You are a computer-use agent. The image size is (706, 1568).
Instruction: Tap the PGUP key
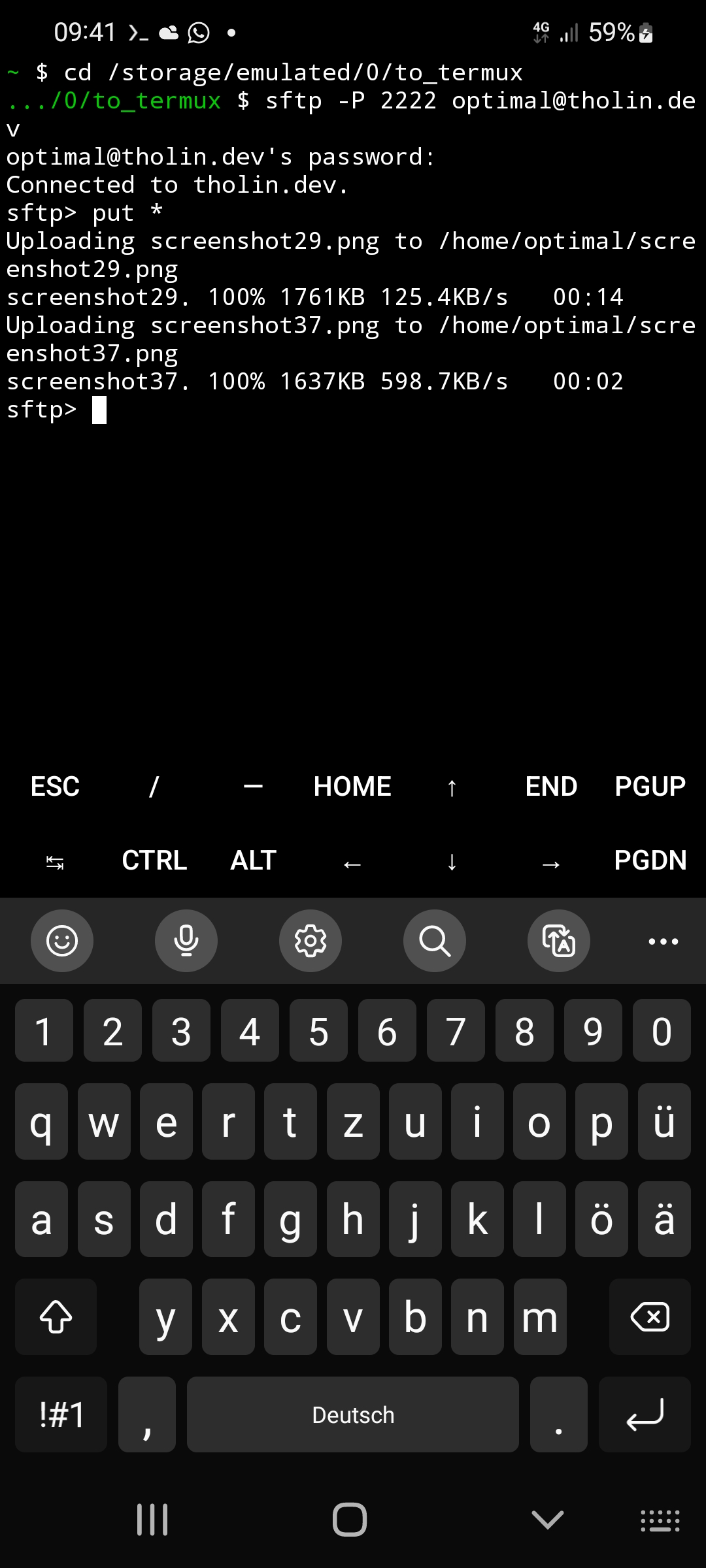(x=650, y=787)
